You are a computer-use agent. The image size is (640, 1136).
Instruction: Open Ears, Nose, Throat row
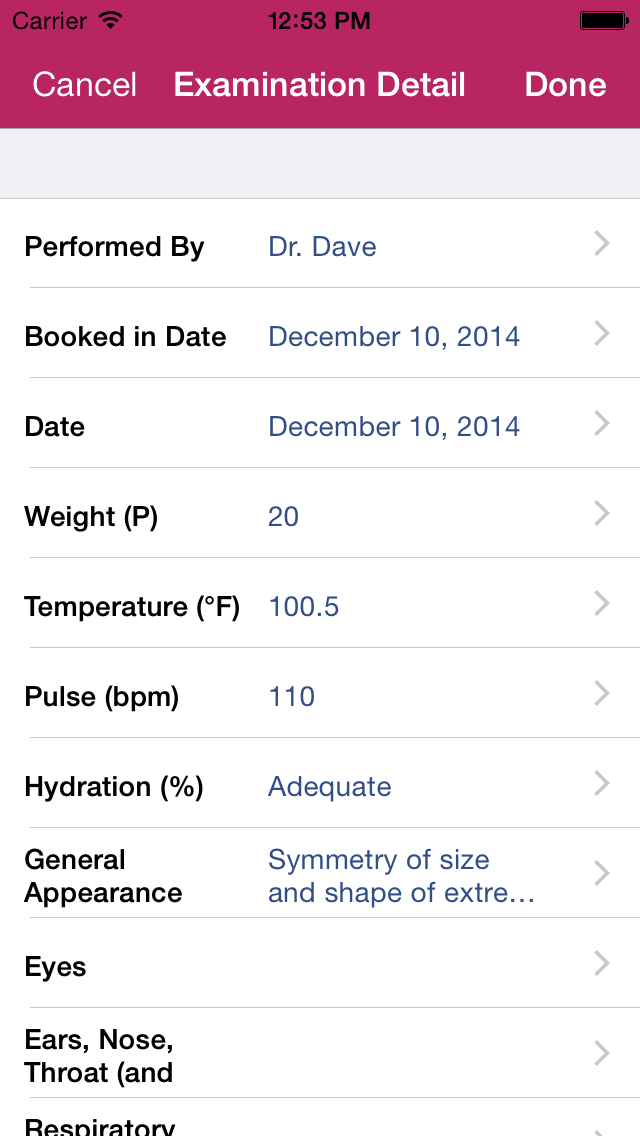point(320,1056)
